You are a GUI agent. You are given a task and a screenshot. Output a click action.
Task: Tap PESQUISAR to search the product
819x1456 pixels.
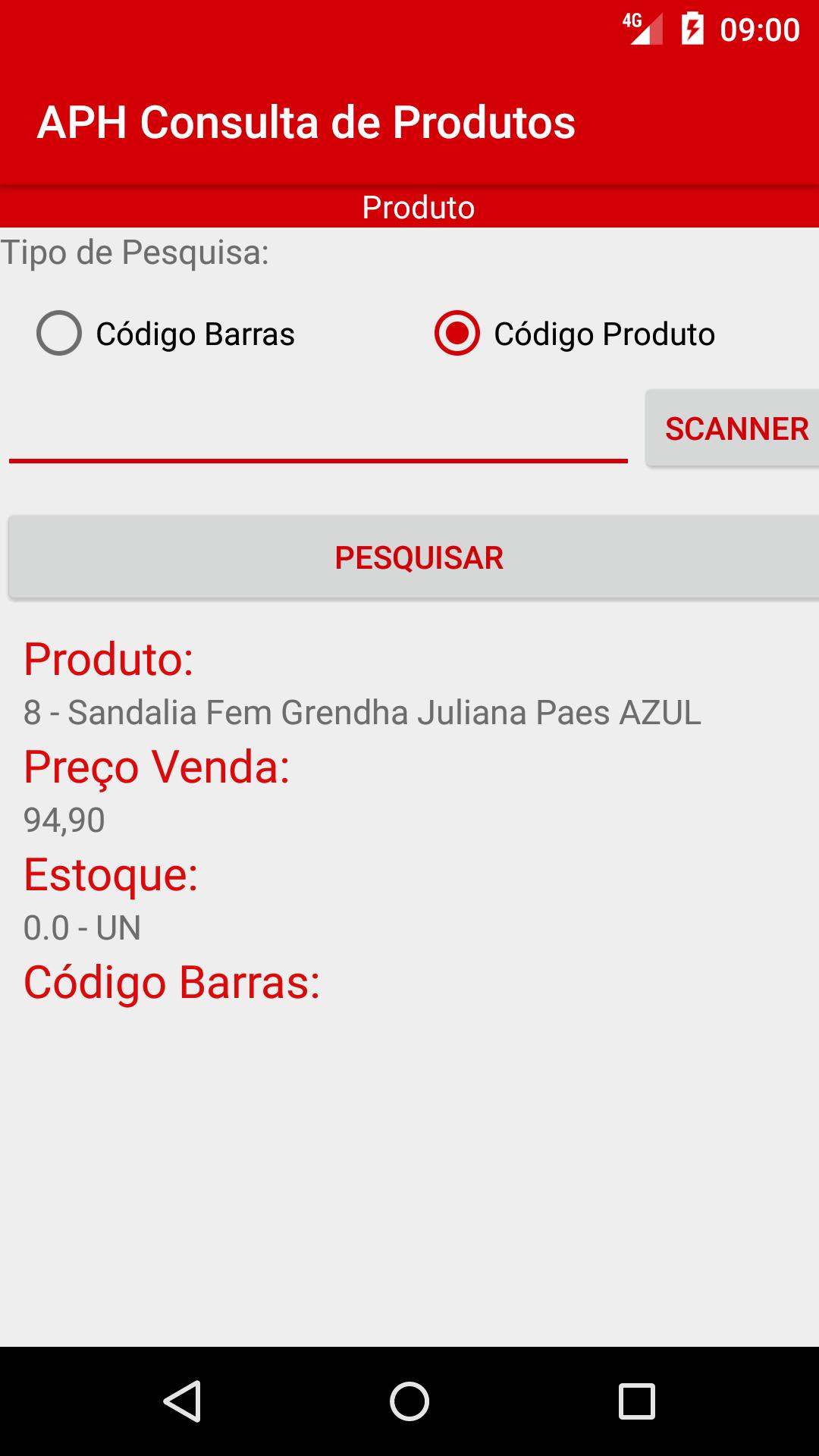click(416, 557)
